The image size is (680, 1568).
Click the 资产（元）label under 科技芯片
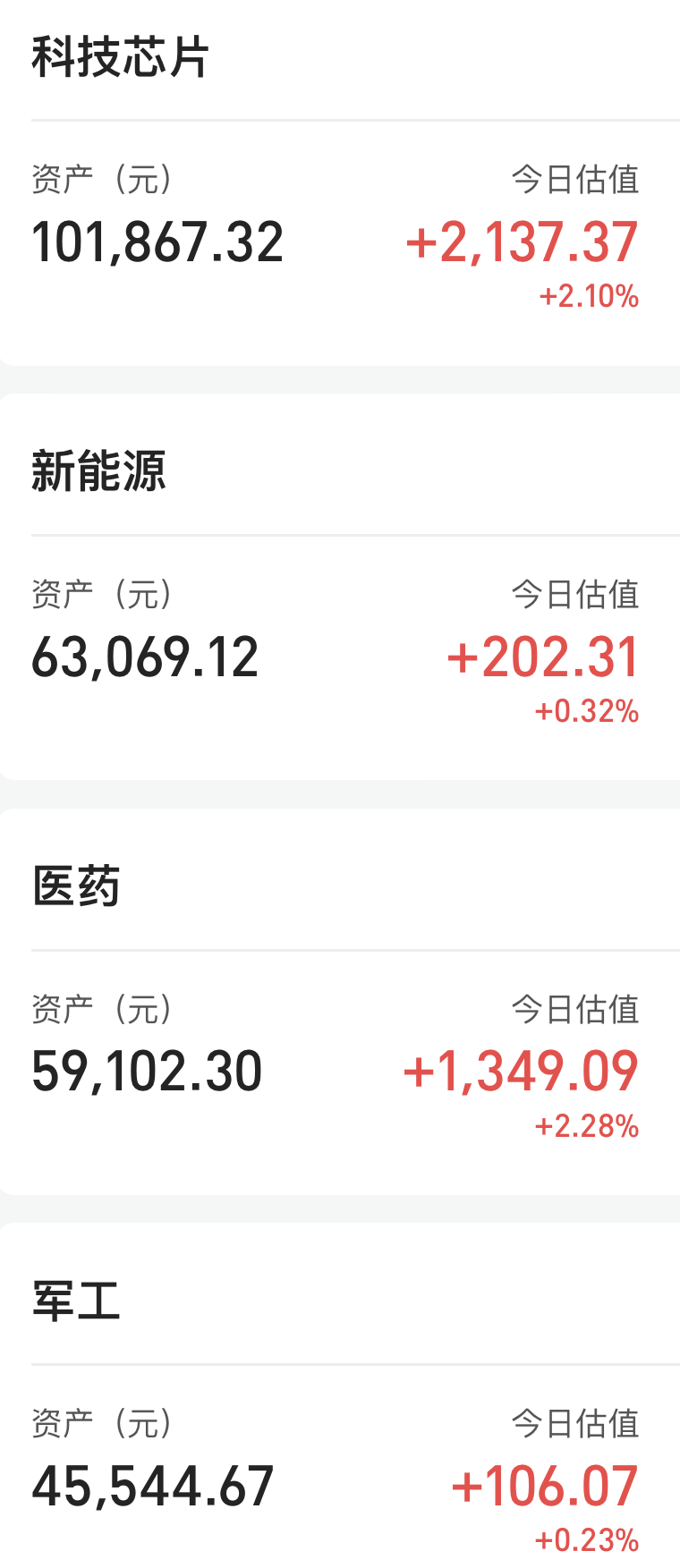tap(101, 178)
